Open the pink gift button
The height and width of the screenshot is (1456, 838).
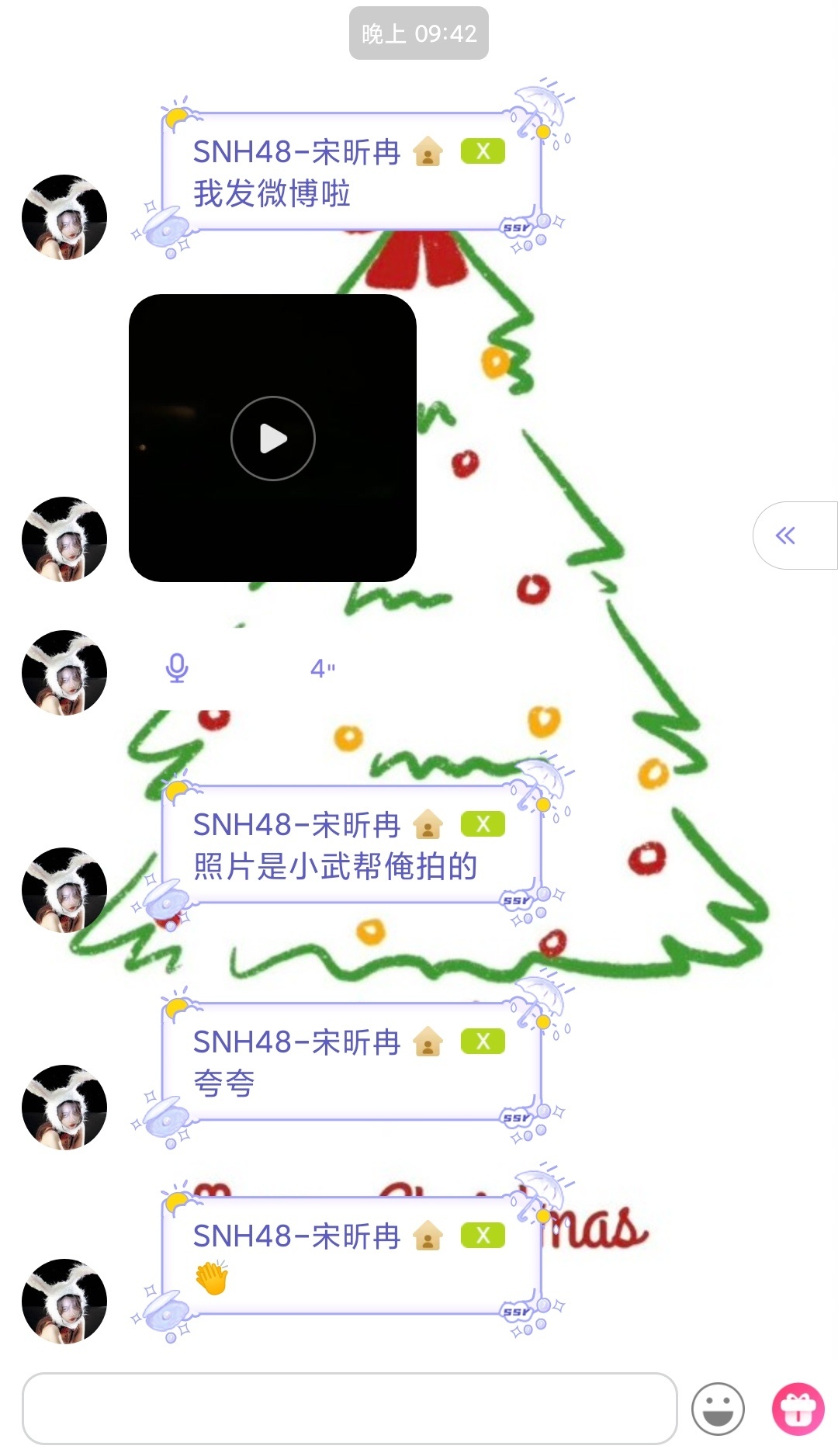pyautogui.click(x=798, y=1409)
